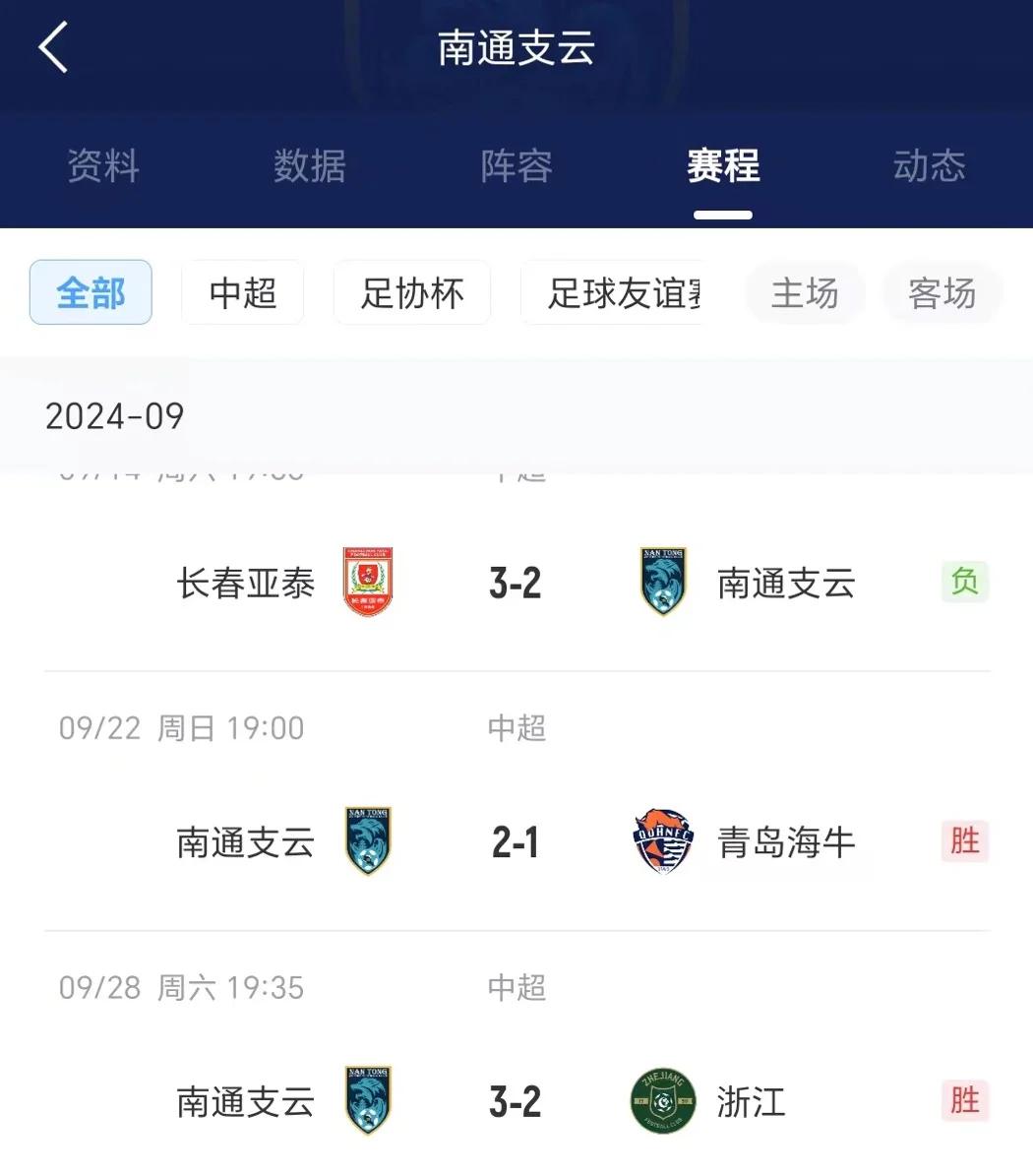
Task: Switch to the 数据 tab
Action: coord(309,167)
